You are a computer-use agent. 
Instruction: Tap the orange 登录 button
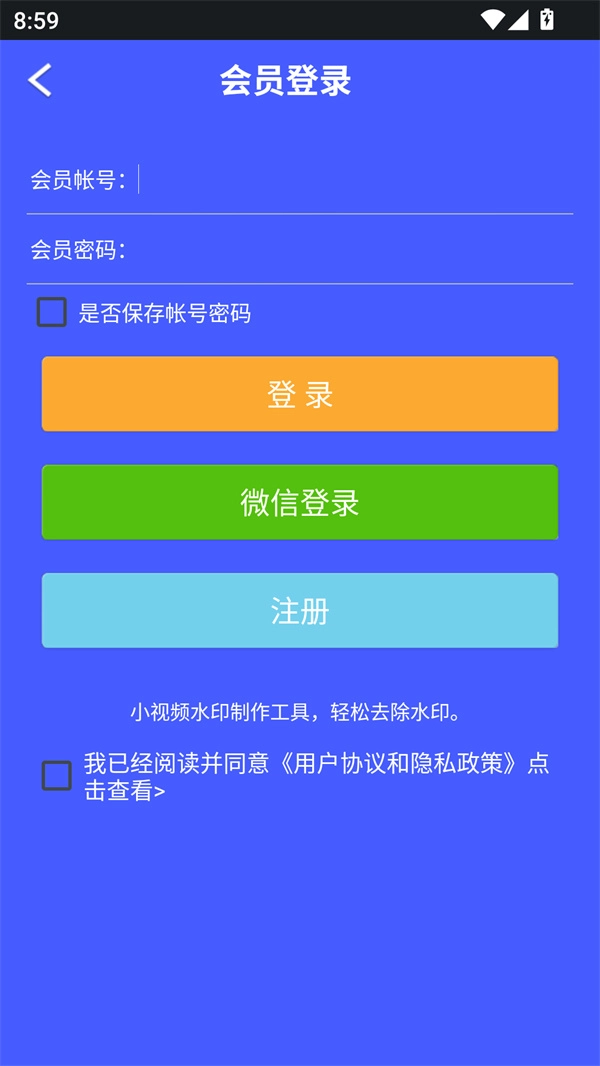point(300,394)
